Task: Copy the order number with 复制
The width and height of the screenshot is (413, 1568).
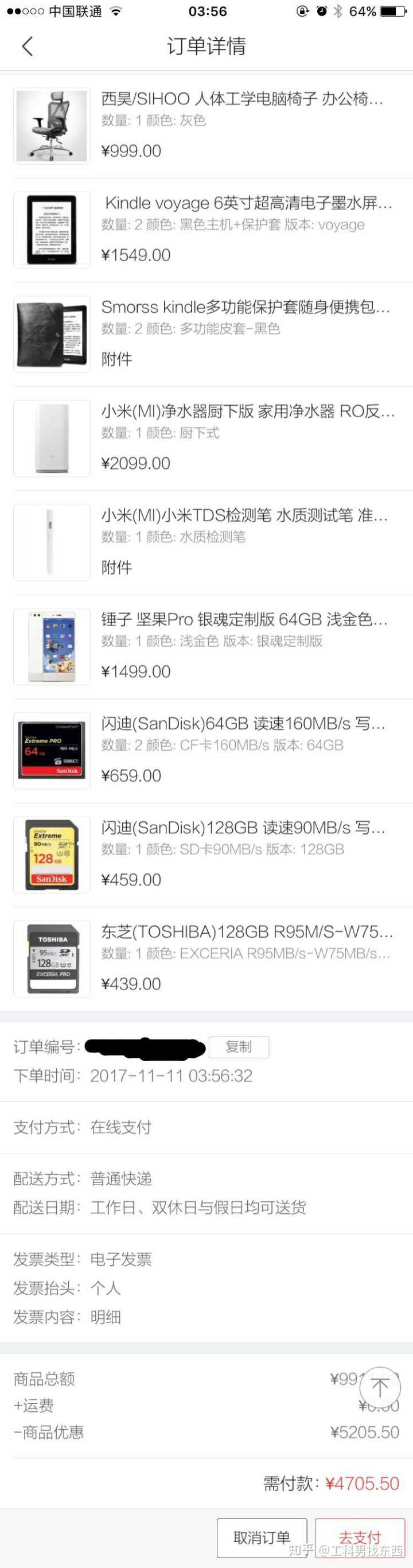Action: tap(239, 1046)
